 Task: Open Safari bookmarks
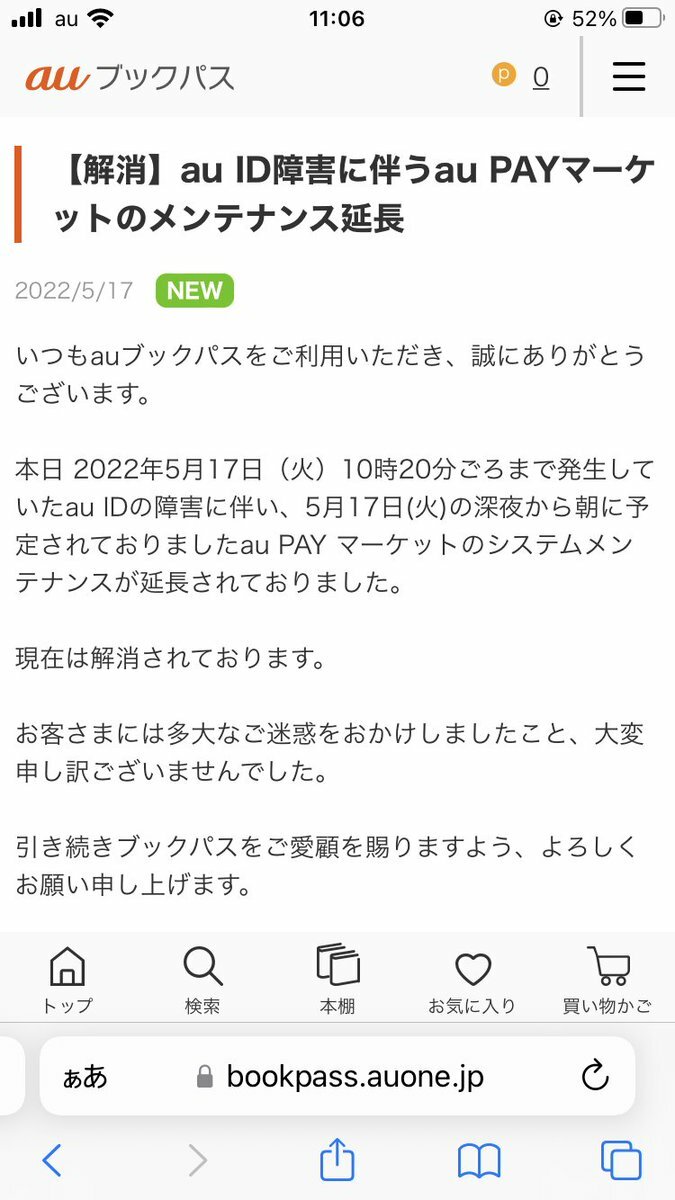(x=479, y=1160)
